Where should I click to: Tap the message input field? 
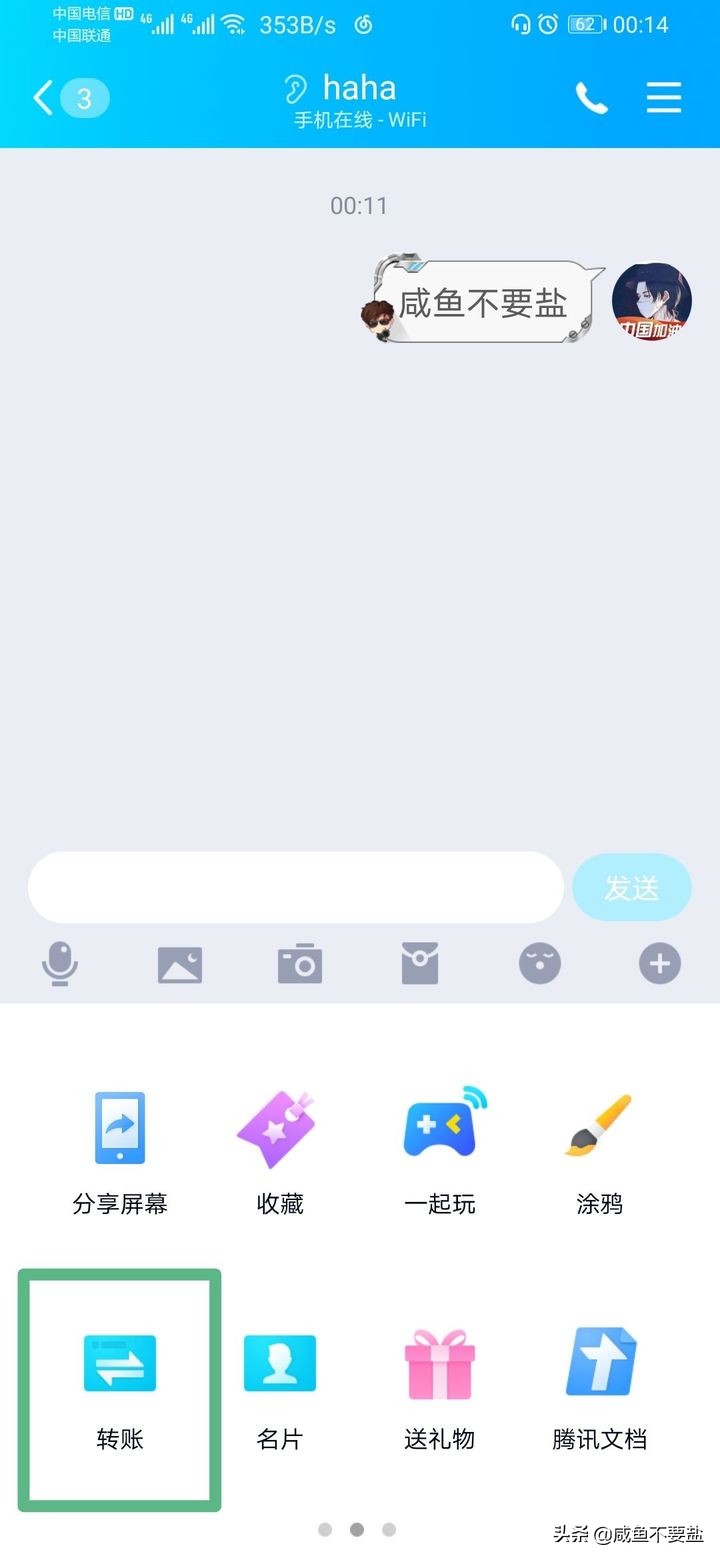295,887
